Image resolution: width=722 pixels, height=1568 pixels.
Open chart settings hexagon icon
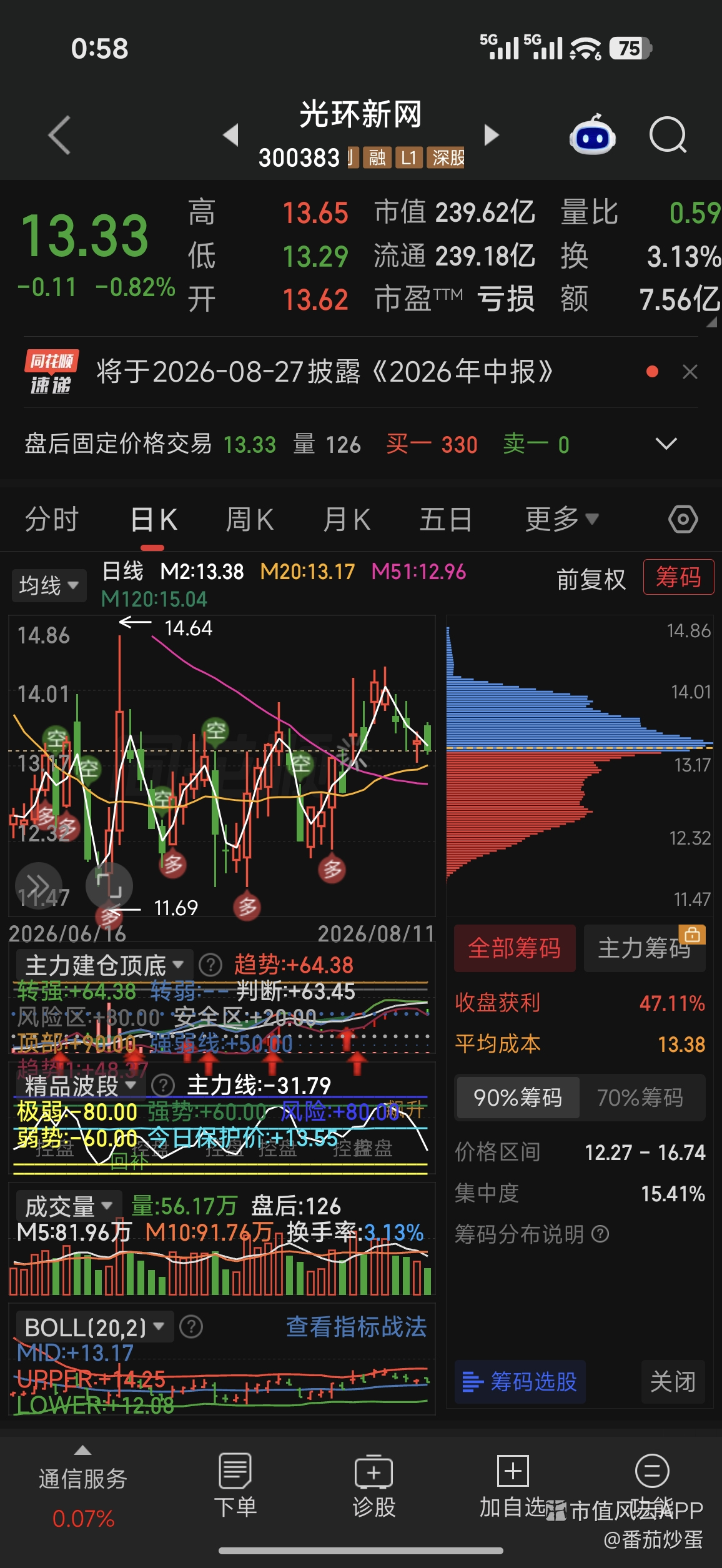click(683, 520)
